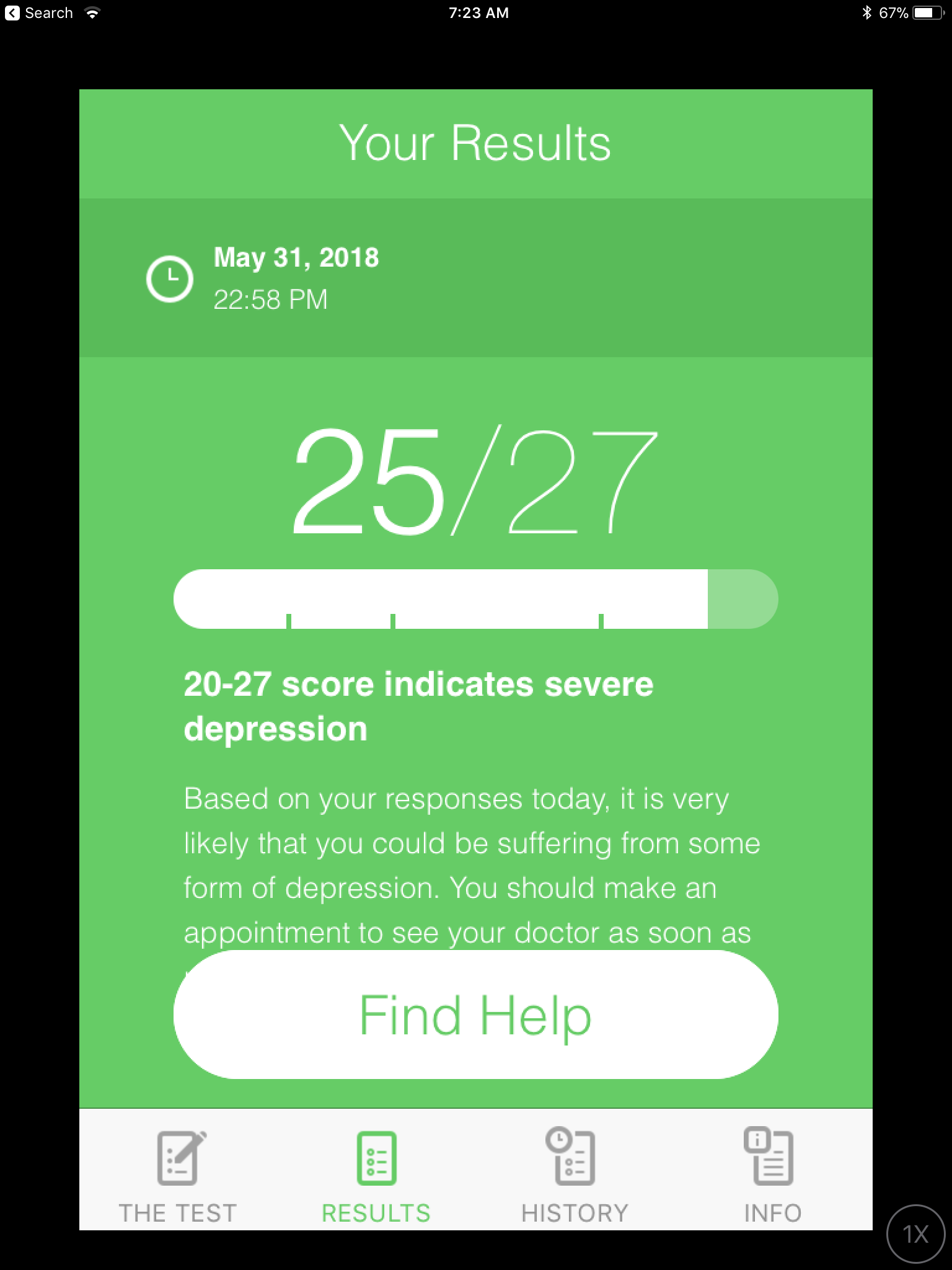The width and height of the screenshot is (952, 1270).
Task: Switch to The Test tab
Action: coord(178,1176)
